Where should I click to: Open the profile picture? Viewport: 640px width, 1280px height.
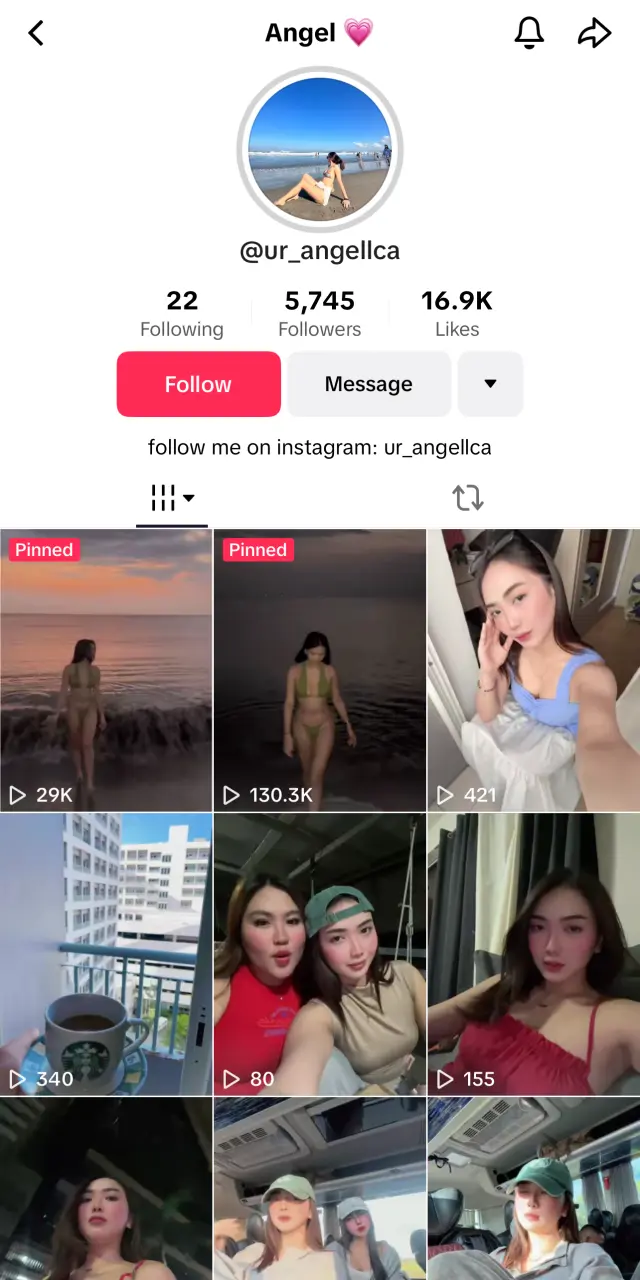[320, 150]
